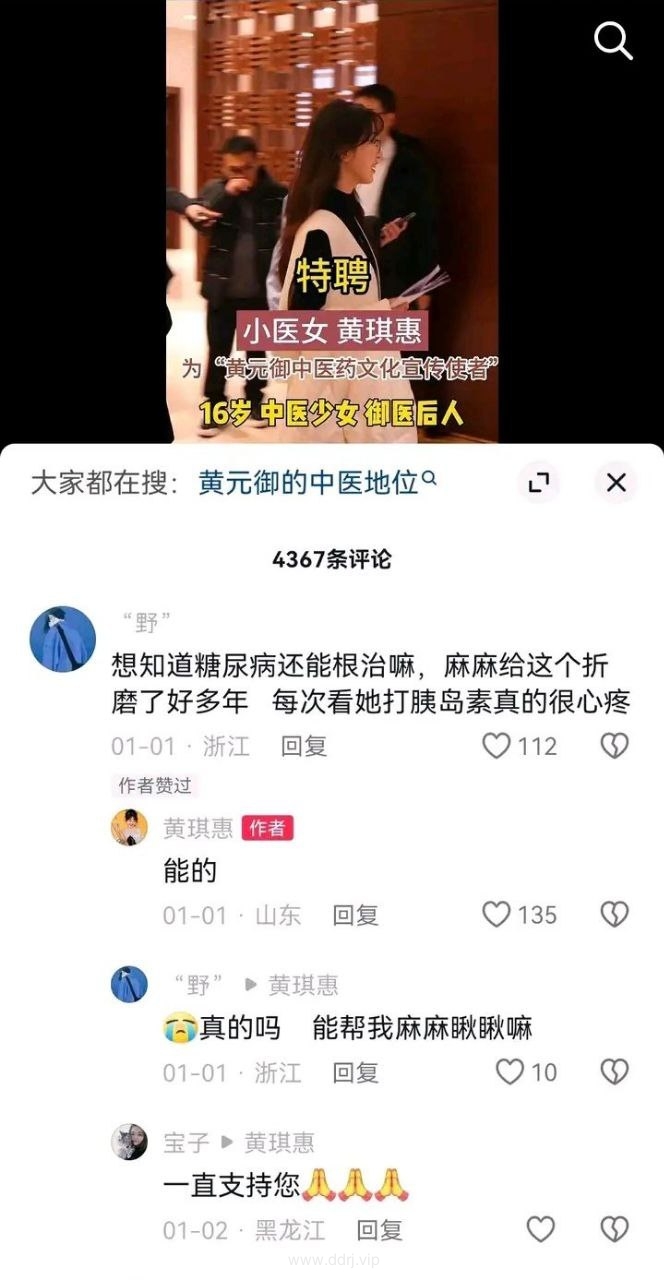Open 黄琪惠's profile avatar

(129, 828)
